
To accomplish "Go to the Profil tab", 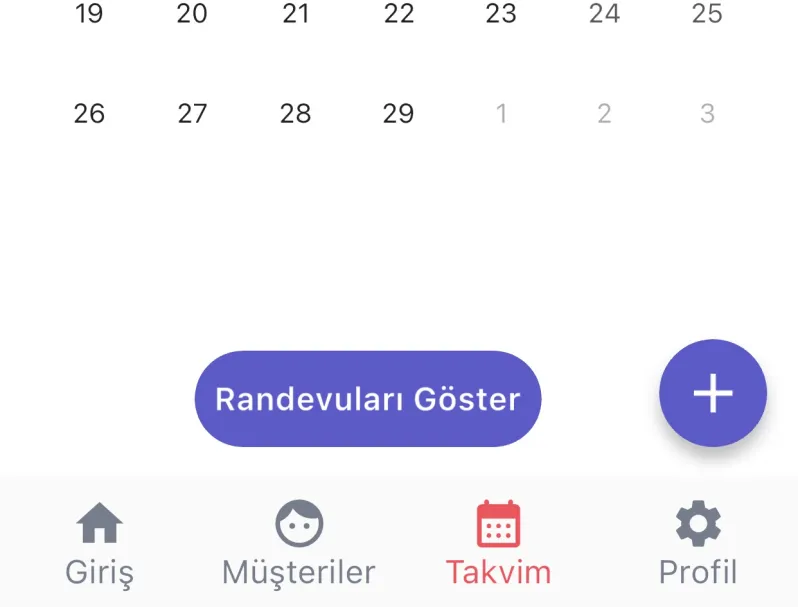I will pos(697,546).
